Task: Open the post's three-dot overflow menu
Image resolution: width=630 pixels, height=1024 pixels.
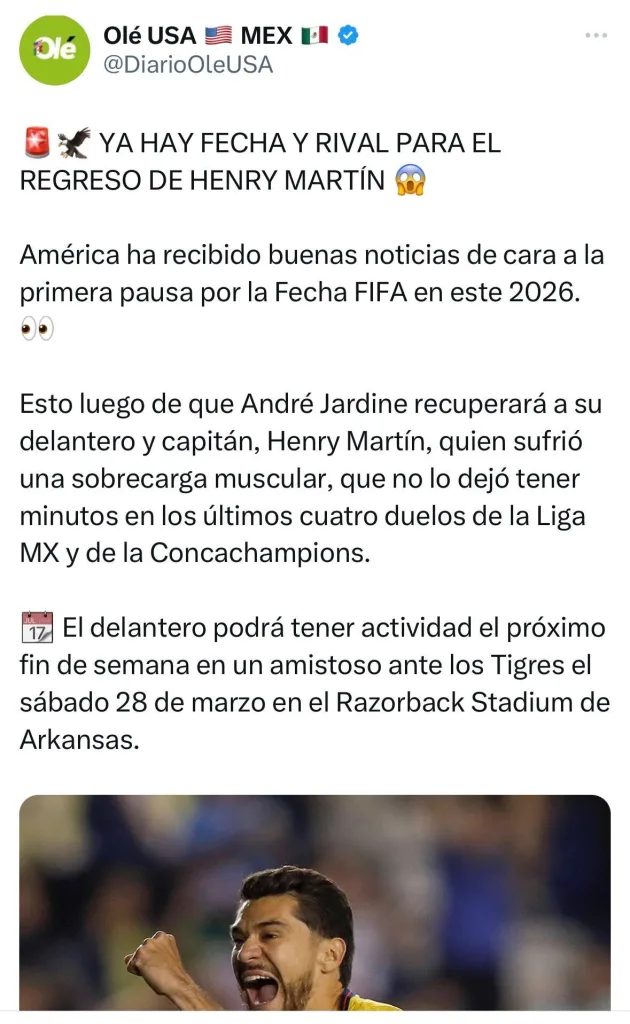Action: (x=596, y=36)
